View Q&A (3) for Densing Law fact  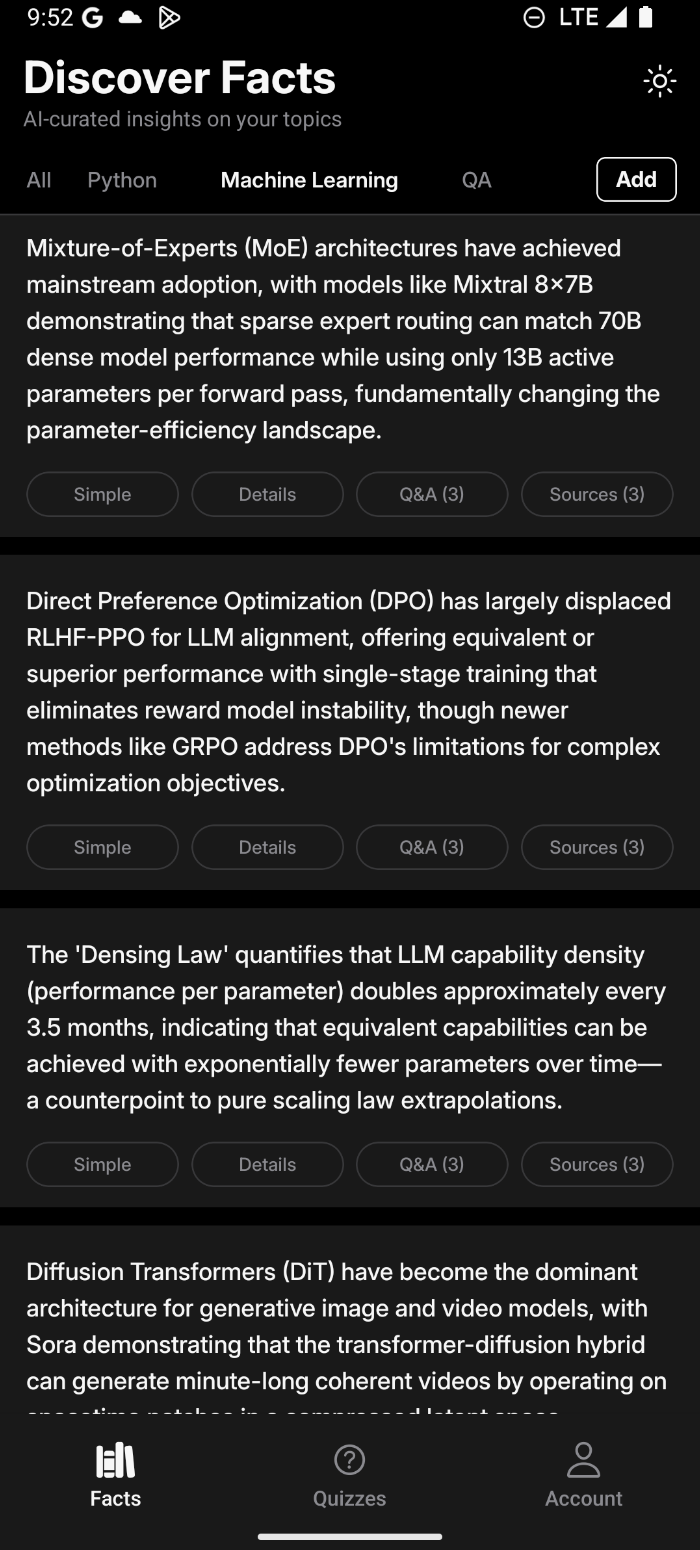click(x=432, y=1164)
